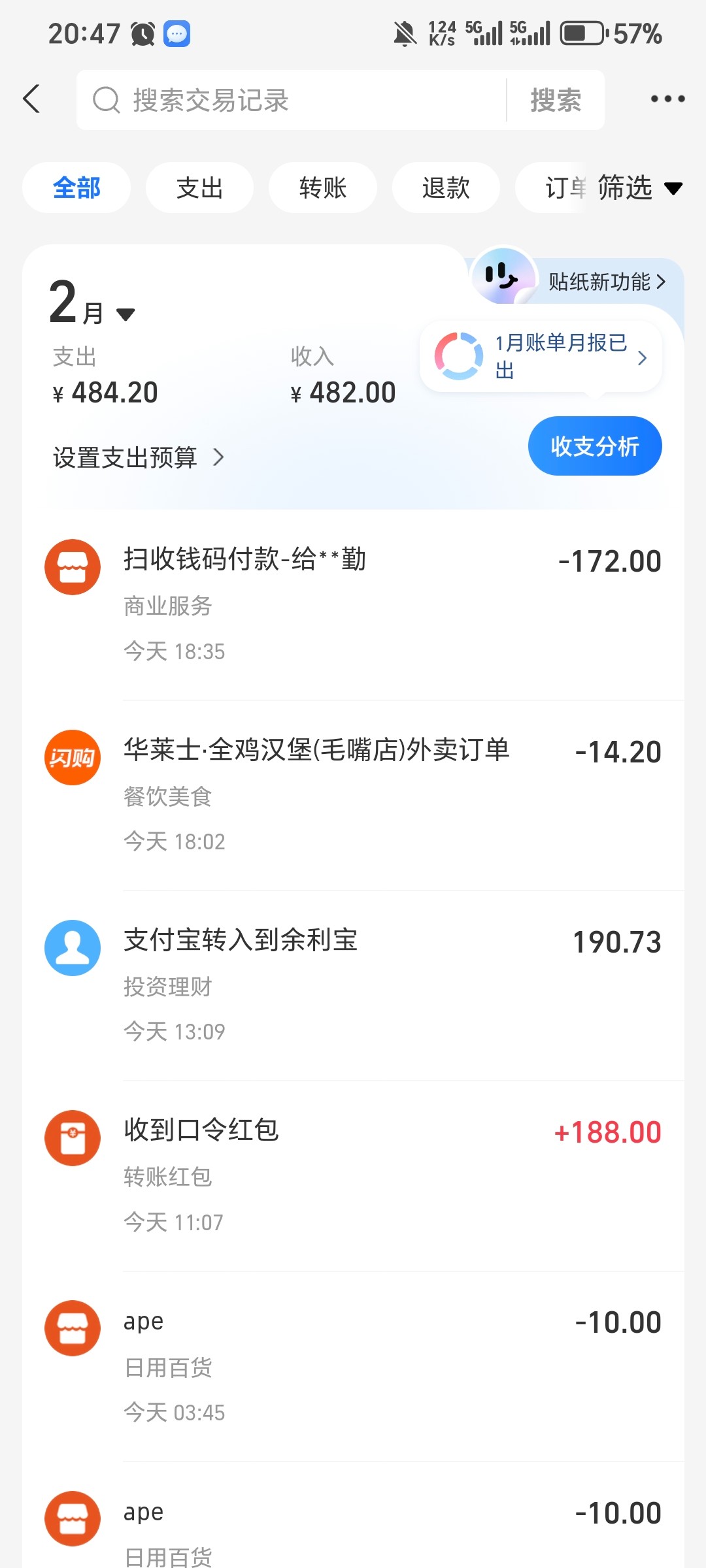Tap the 搜索交易记录 search field

click(x=291, y=101)
